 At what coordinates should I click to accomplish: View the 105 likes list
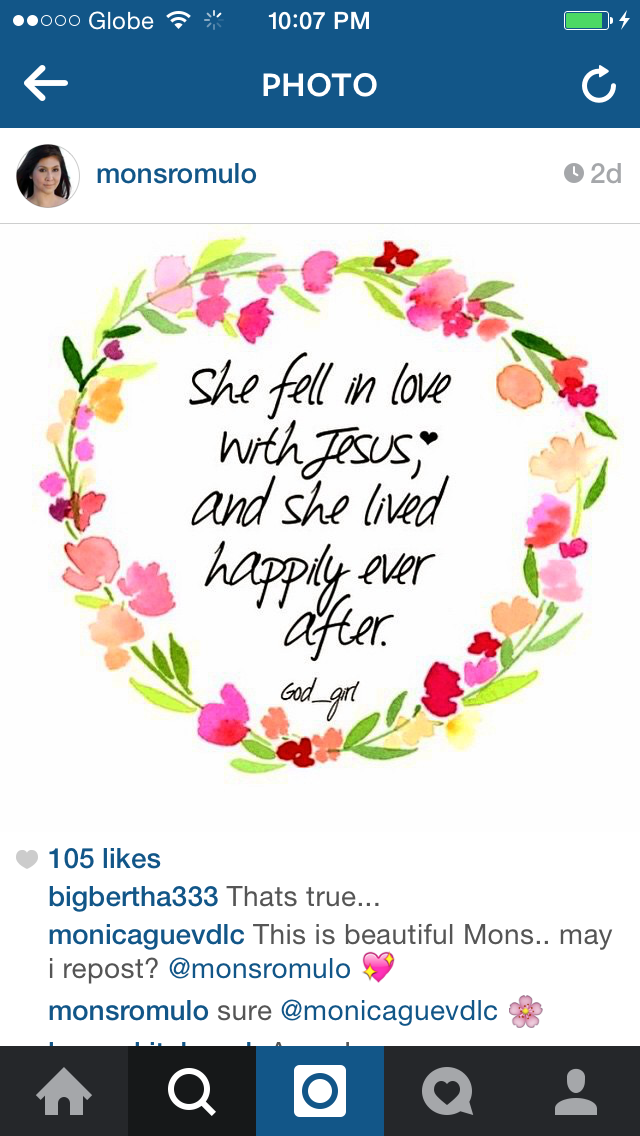click(104, 859)
